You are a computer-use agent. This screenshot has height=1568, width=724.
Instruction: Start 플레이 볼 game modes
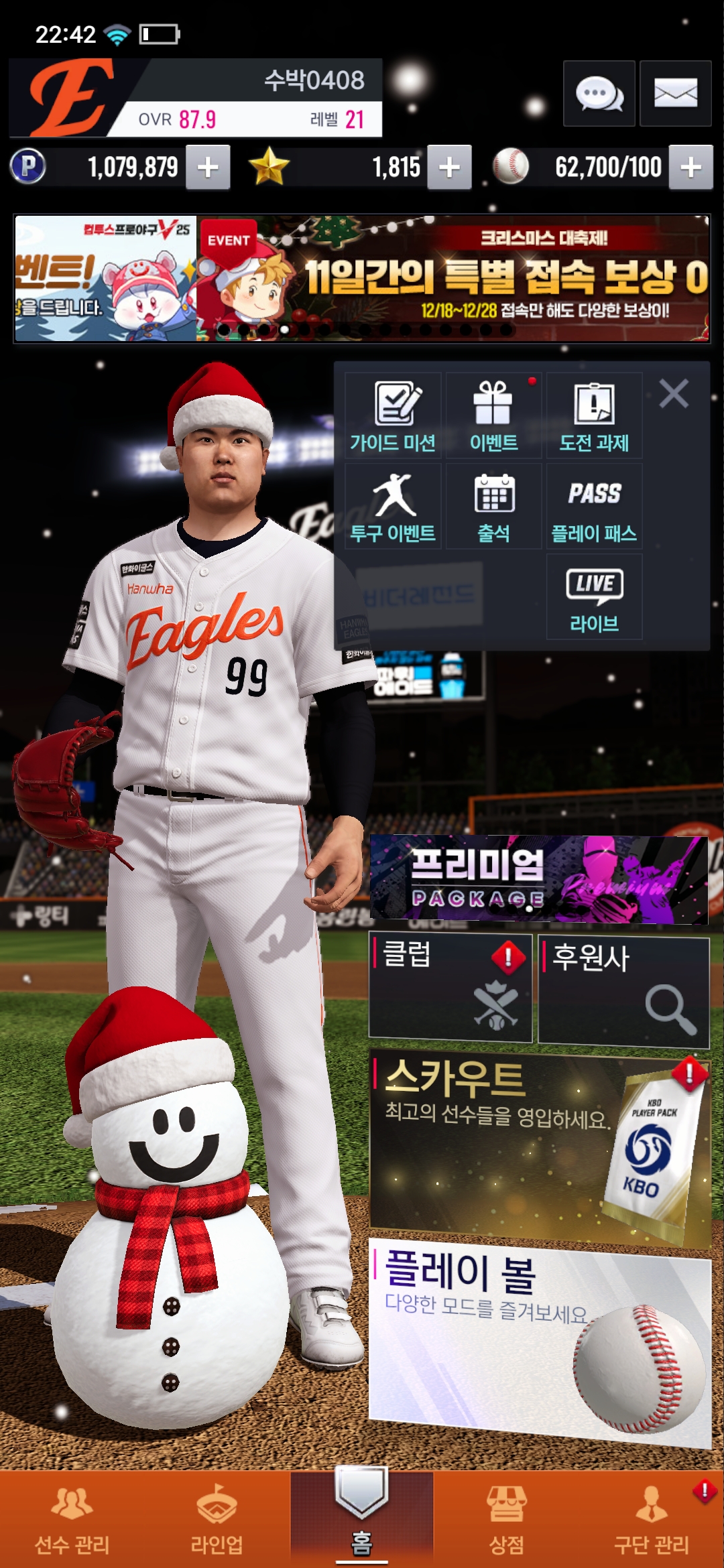point(540,1339)
